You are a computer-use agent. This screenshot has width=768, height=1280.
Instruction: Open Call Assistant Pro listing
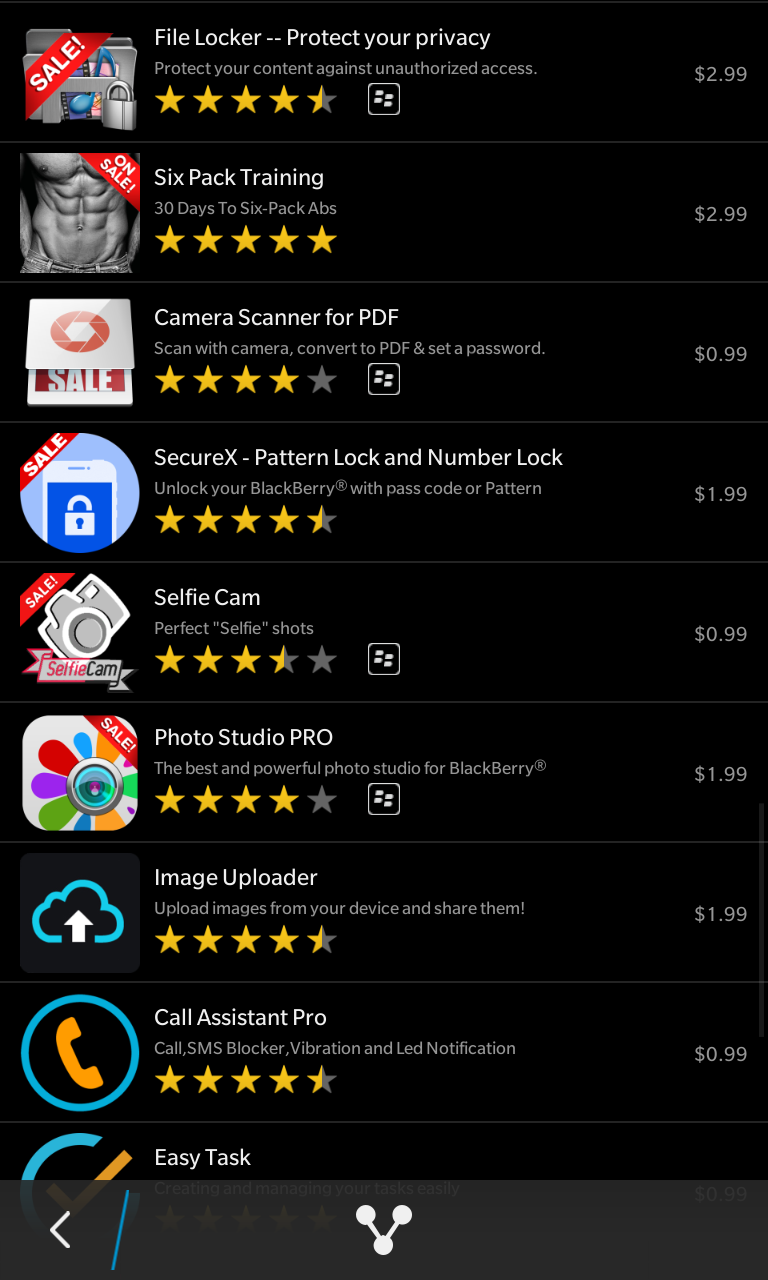[384, 1053]
